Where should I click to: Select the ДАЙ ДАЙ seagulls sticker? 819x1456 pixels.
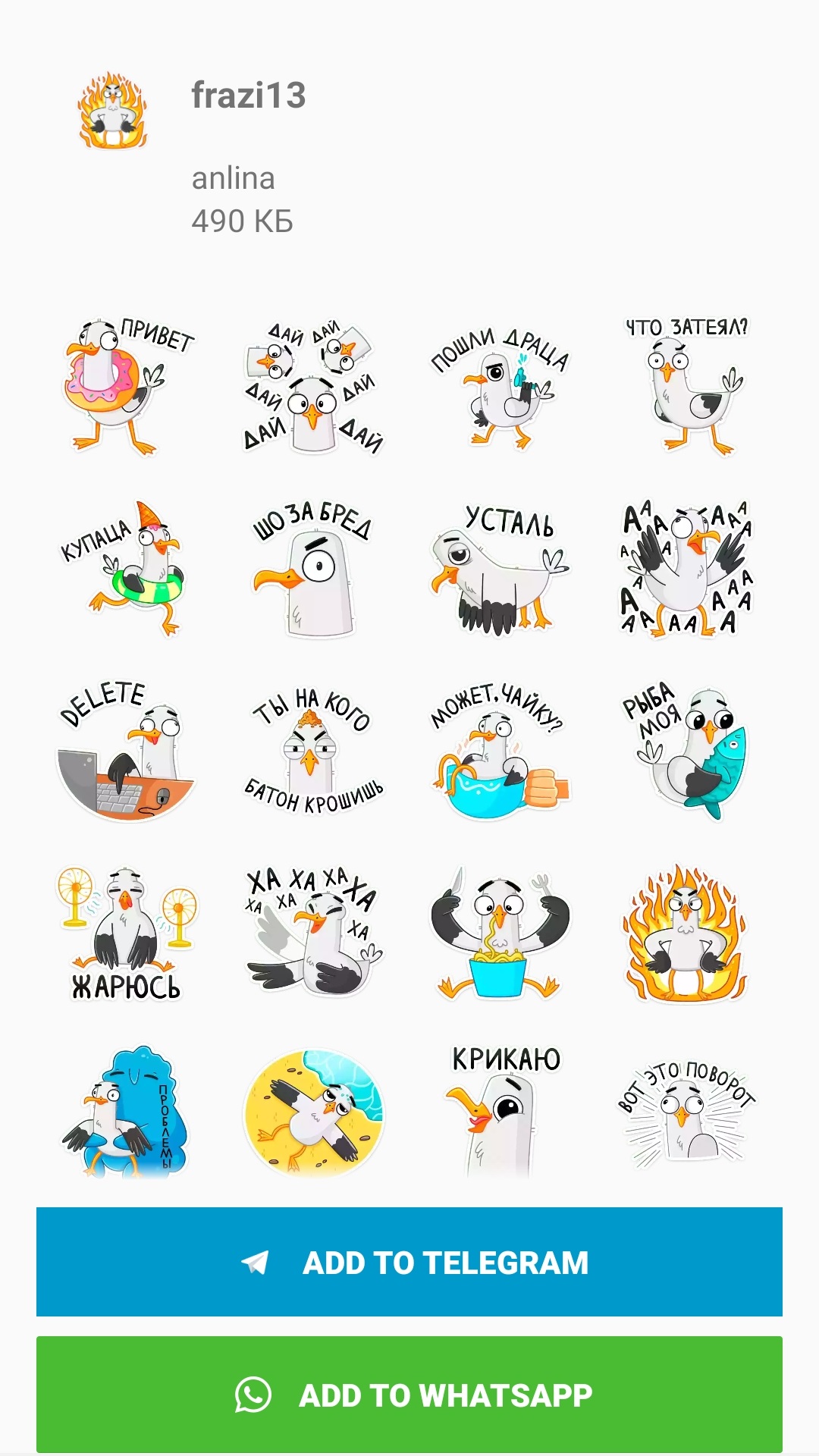pos(312,387)
